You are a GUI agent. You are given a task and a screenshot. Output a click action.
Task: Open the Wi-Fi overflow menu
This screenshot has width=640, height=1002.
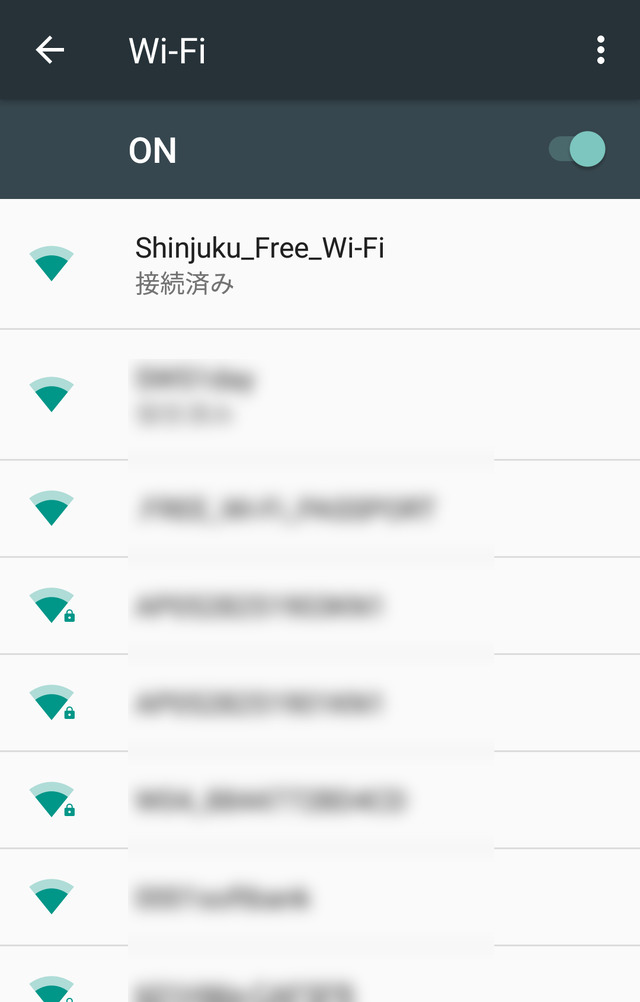click(600, 50)
